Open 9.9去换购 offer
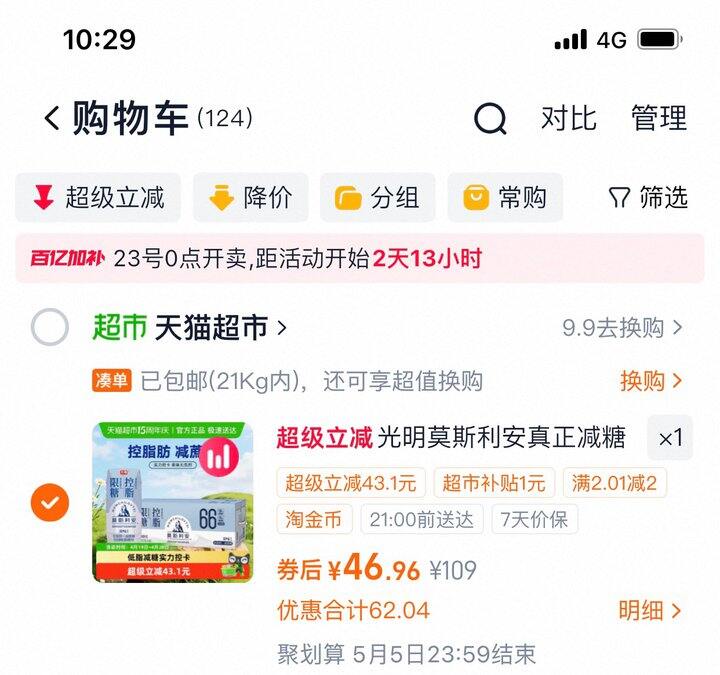 622,328
